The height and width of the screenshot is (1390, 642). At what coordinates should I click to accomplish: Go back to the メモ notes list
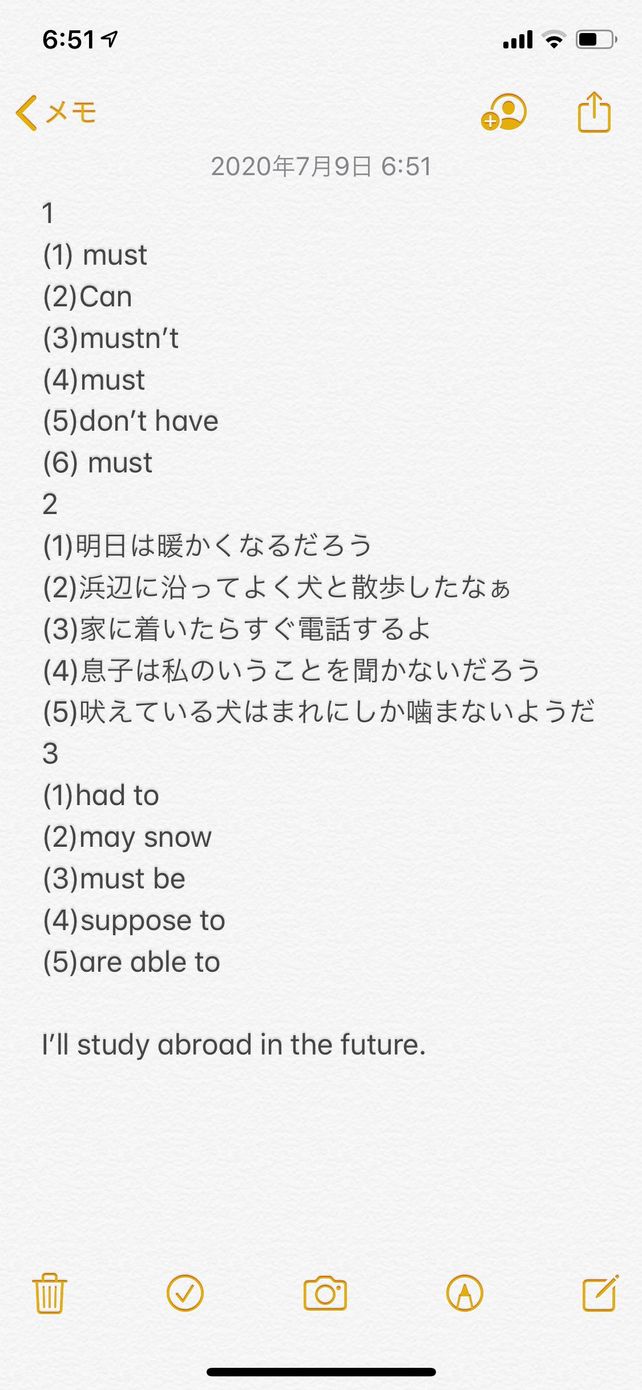coord(56,113)
